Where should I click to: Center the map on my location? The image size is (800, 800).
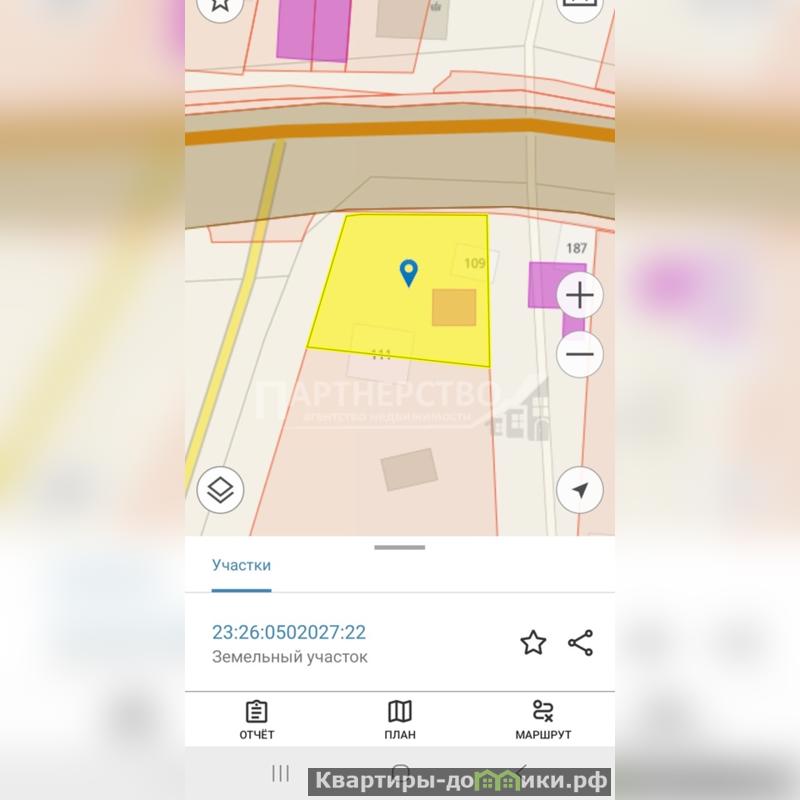(580, 490)
